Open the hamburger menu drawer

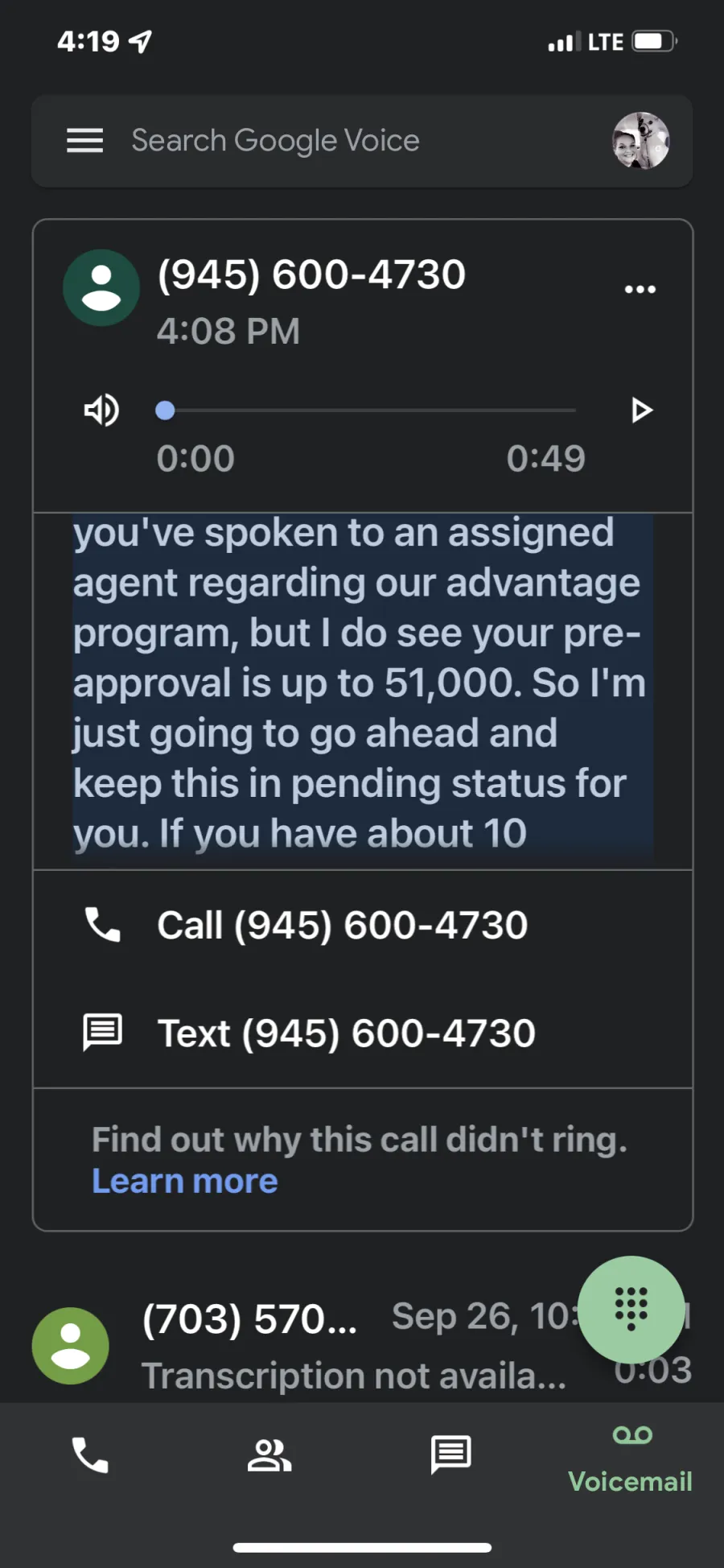pos(84,140)
